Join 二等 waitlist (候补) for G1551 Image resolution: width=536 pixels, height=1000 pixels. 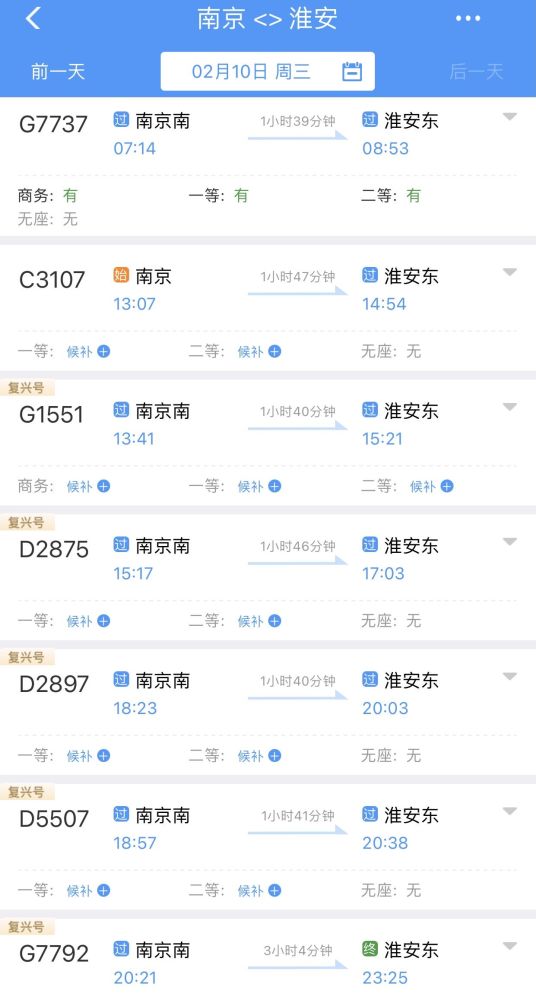point(431,487)
